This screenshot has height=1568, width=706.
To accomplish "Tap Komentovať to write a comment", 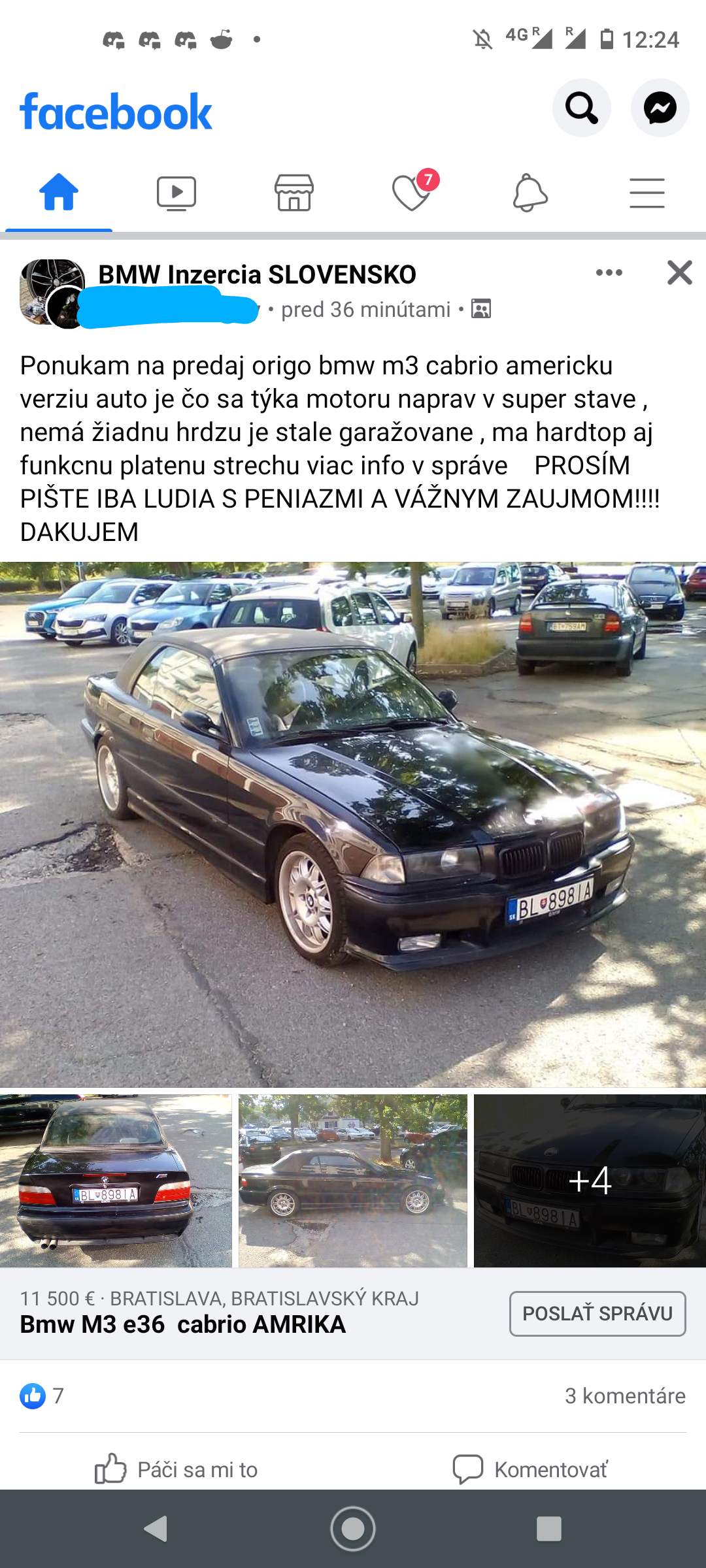I will pyautogui.click(x=530, y=1469).
